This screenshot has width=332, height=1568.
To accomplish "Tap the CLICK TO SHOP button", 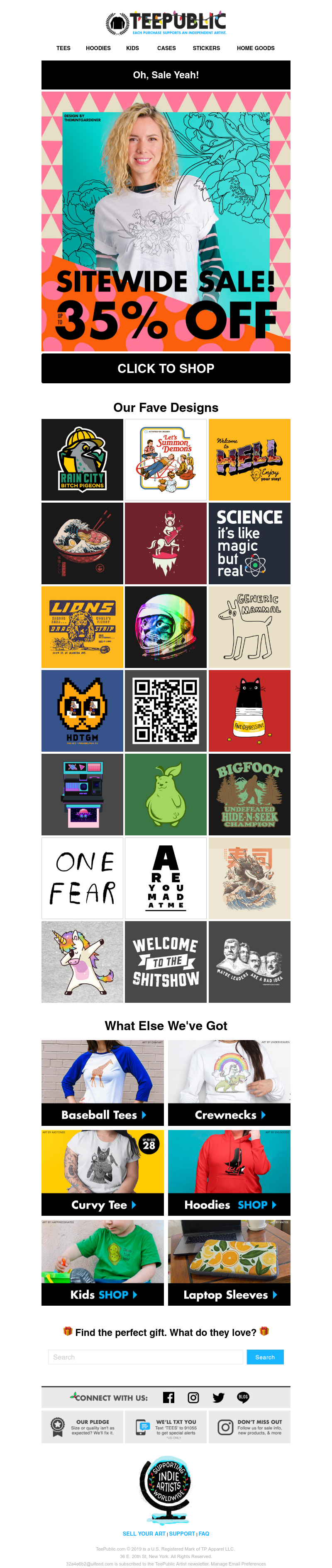I will (x=166, y=368).
